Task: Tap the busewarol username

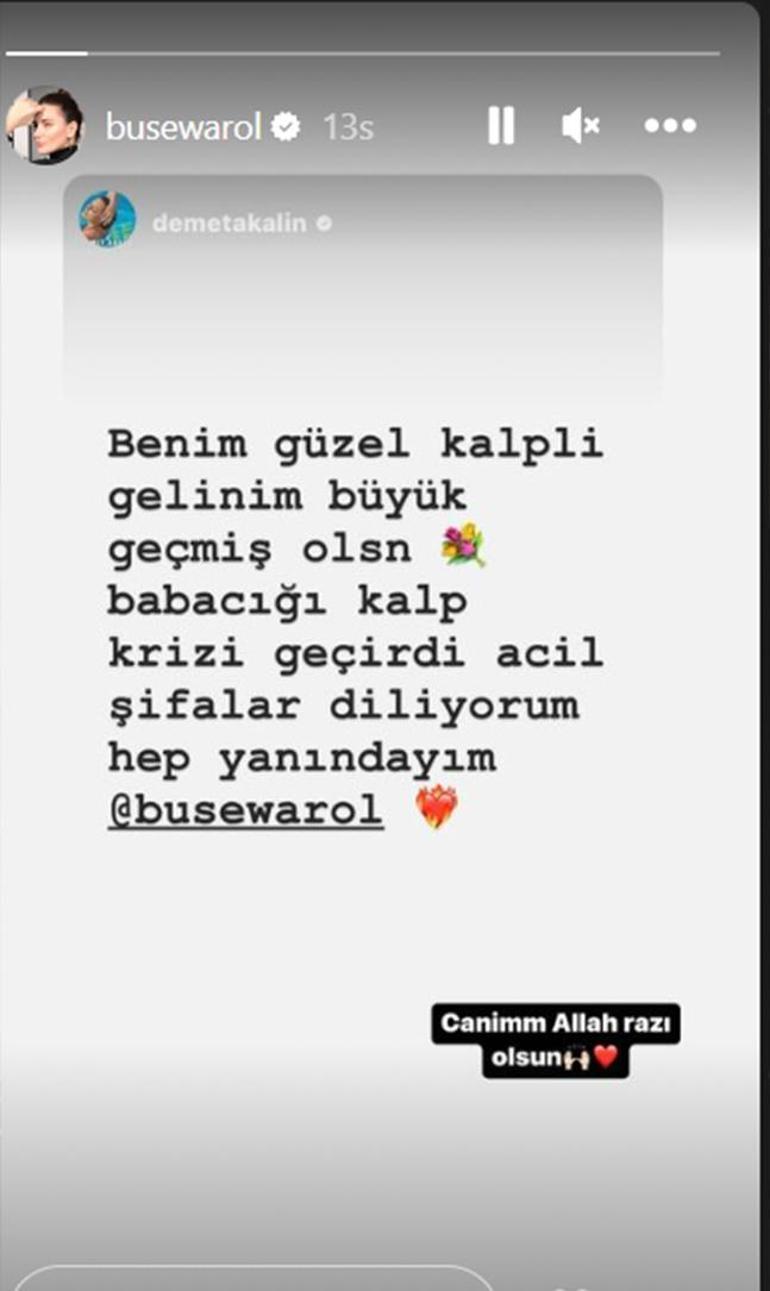Action: coord(183,127)
